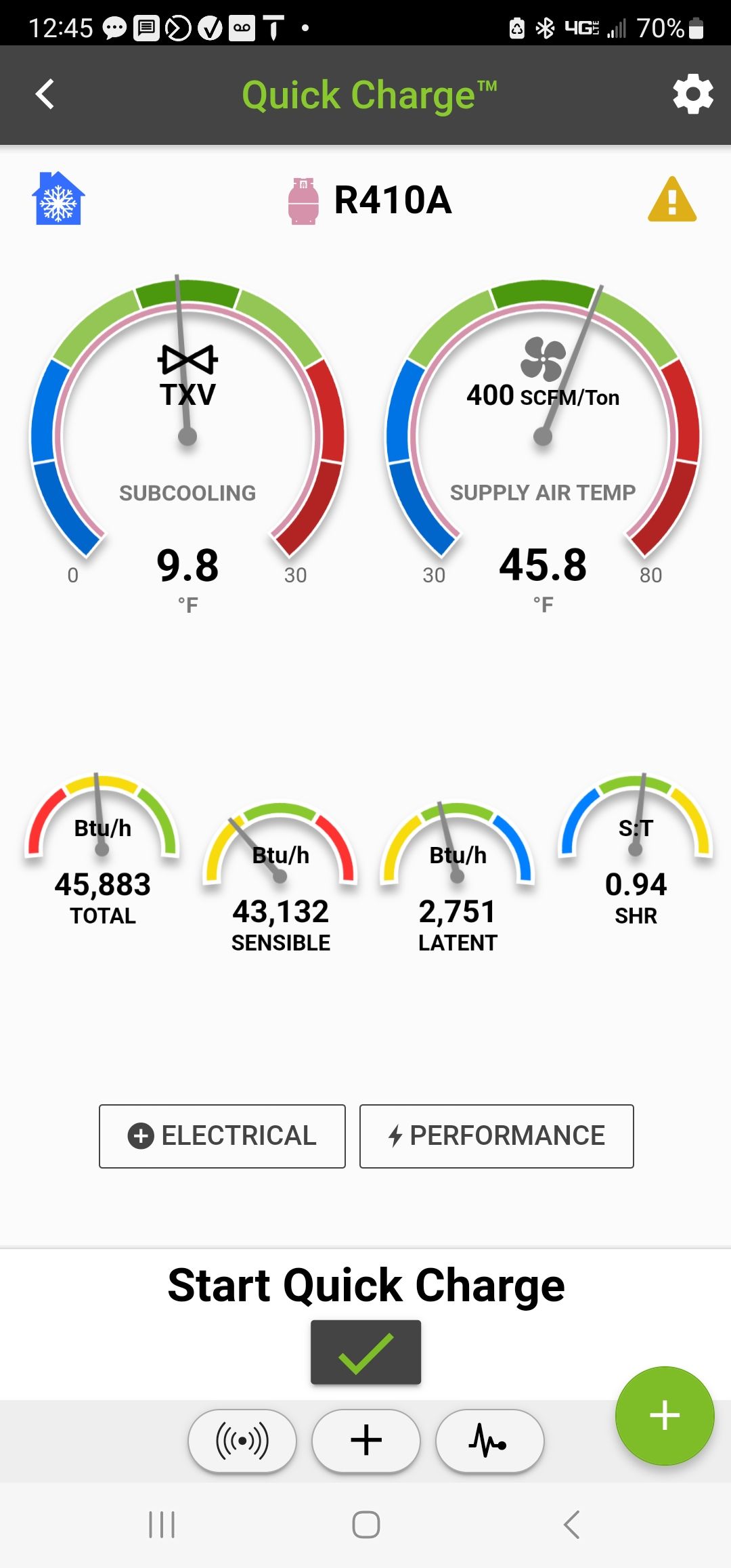
Task: Expand the Electrical measurements section
Action: coord(221,1135)
